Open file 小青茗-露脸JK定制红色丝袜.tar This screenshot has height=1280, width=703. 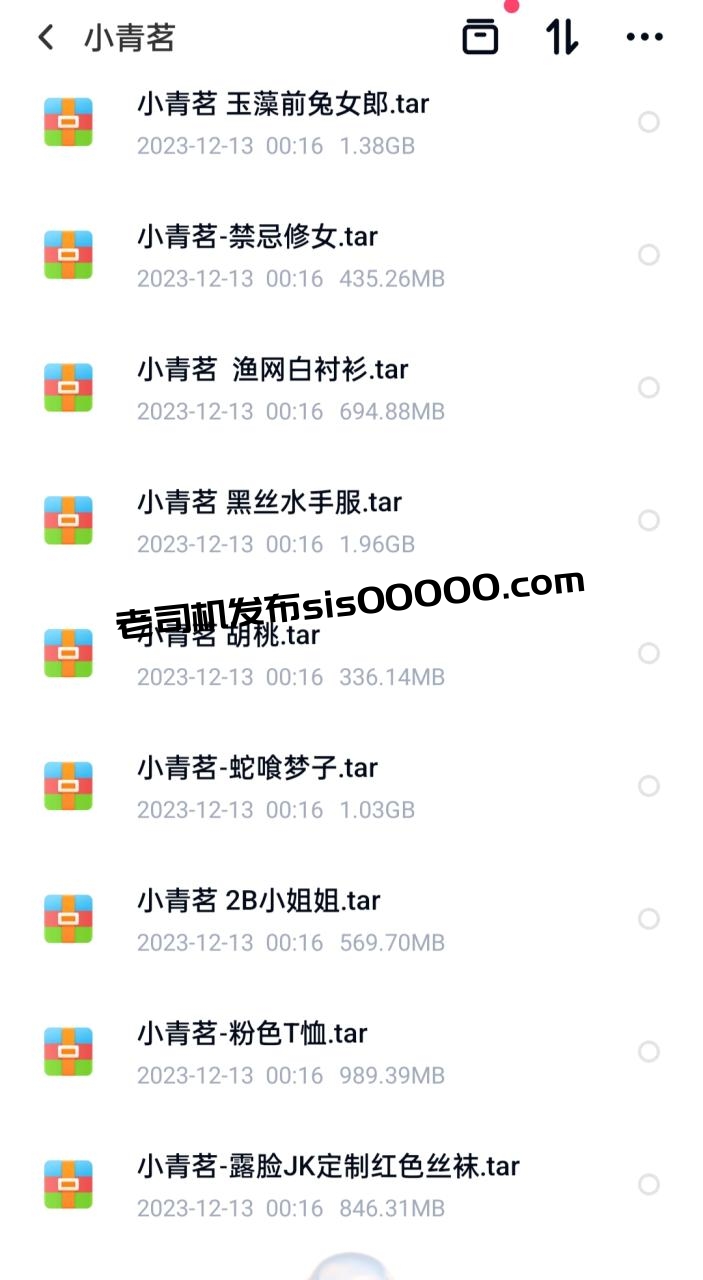coord(328,1167)
